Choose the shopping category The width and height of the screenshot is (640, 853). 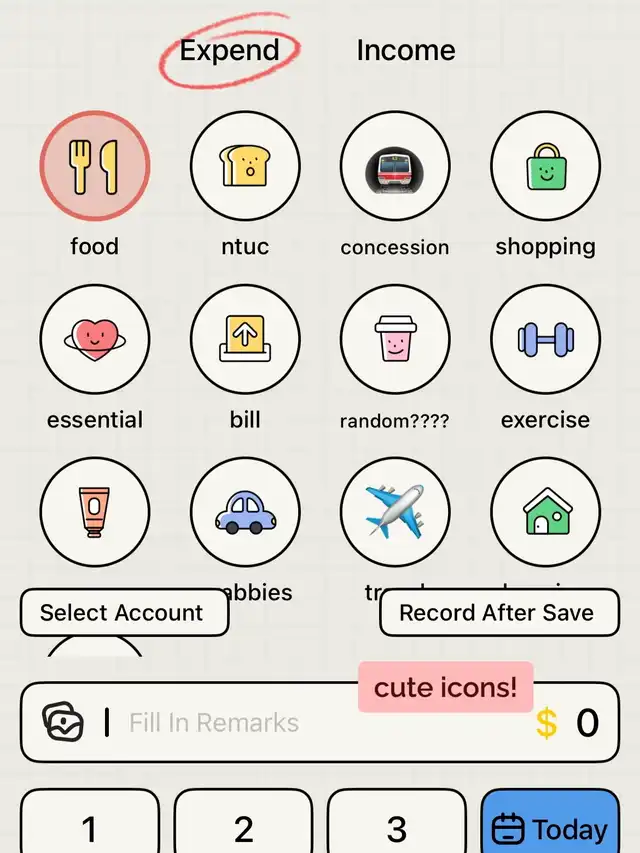545,165
